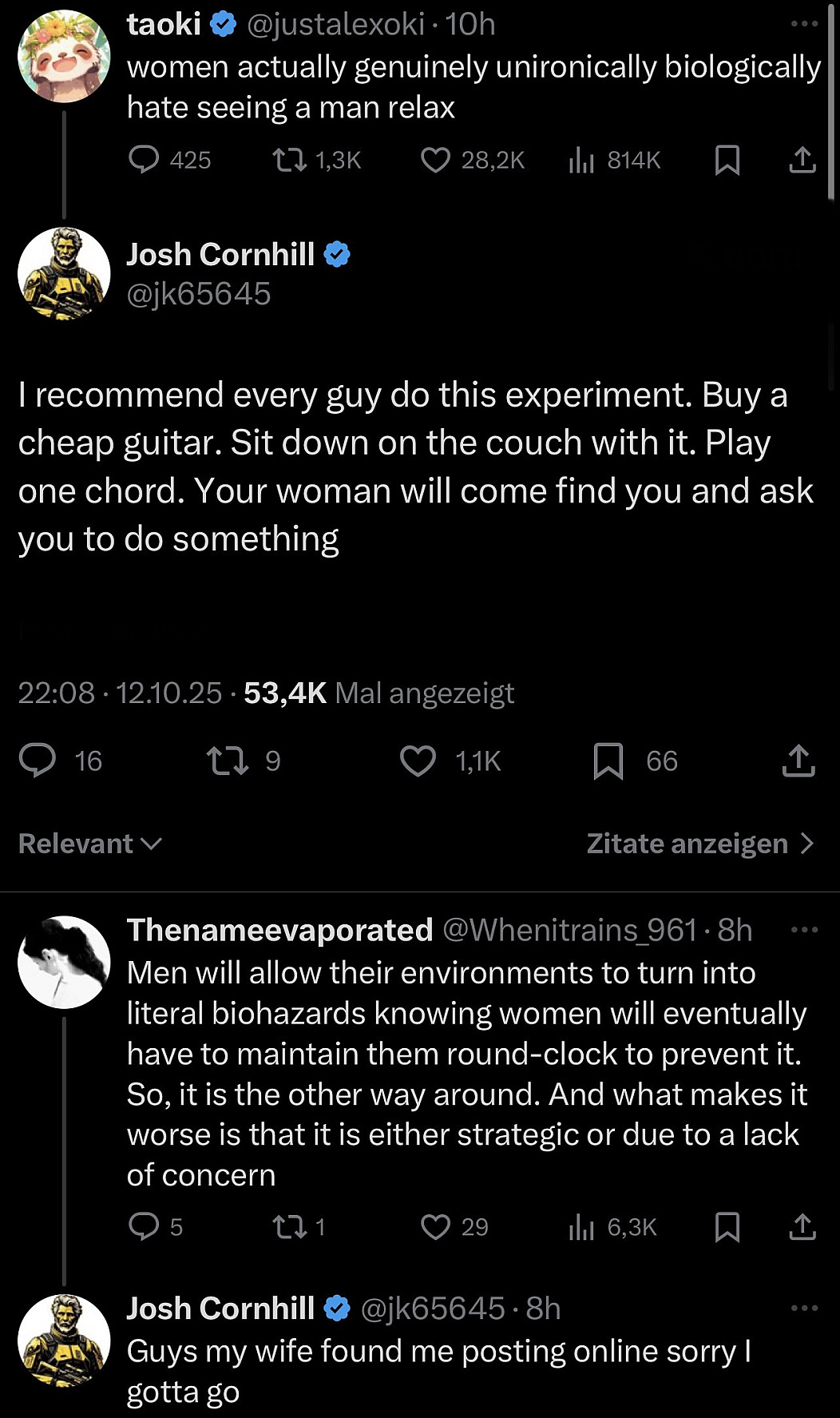This screenshot has height=1418, width=840.
Task: Open Thenameevaporated's profile avatar
Action: 64,962
